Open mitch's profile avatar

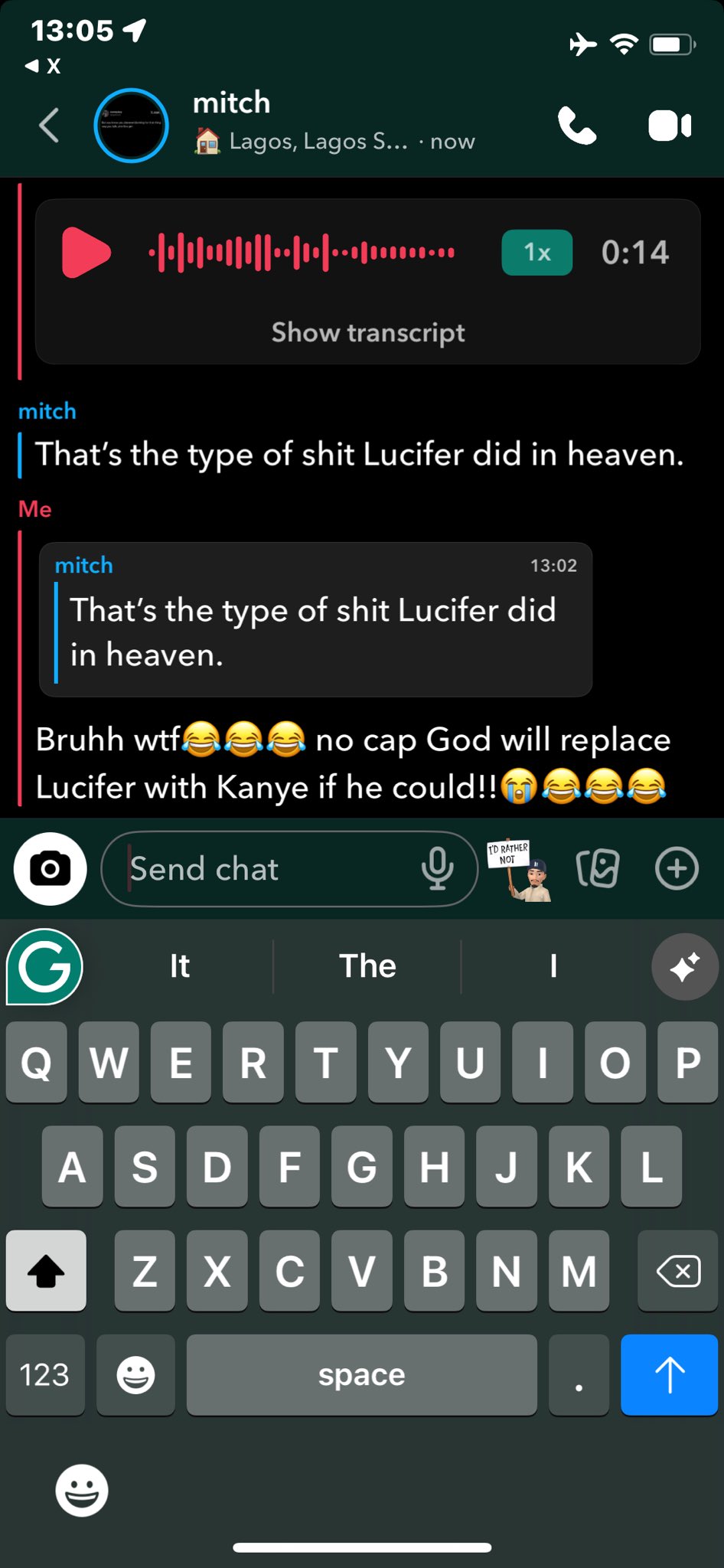pos(131,126)
